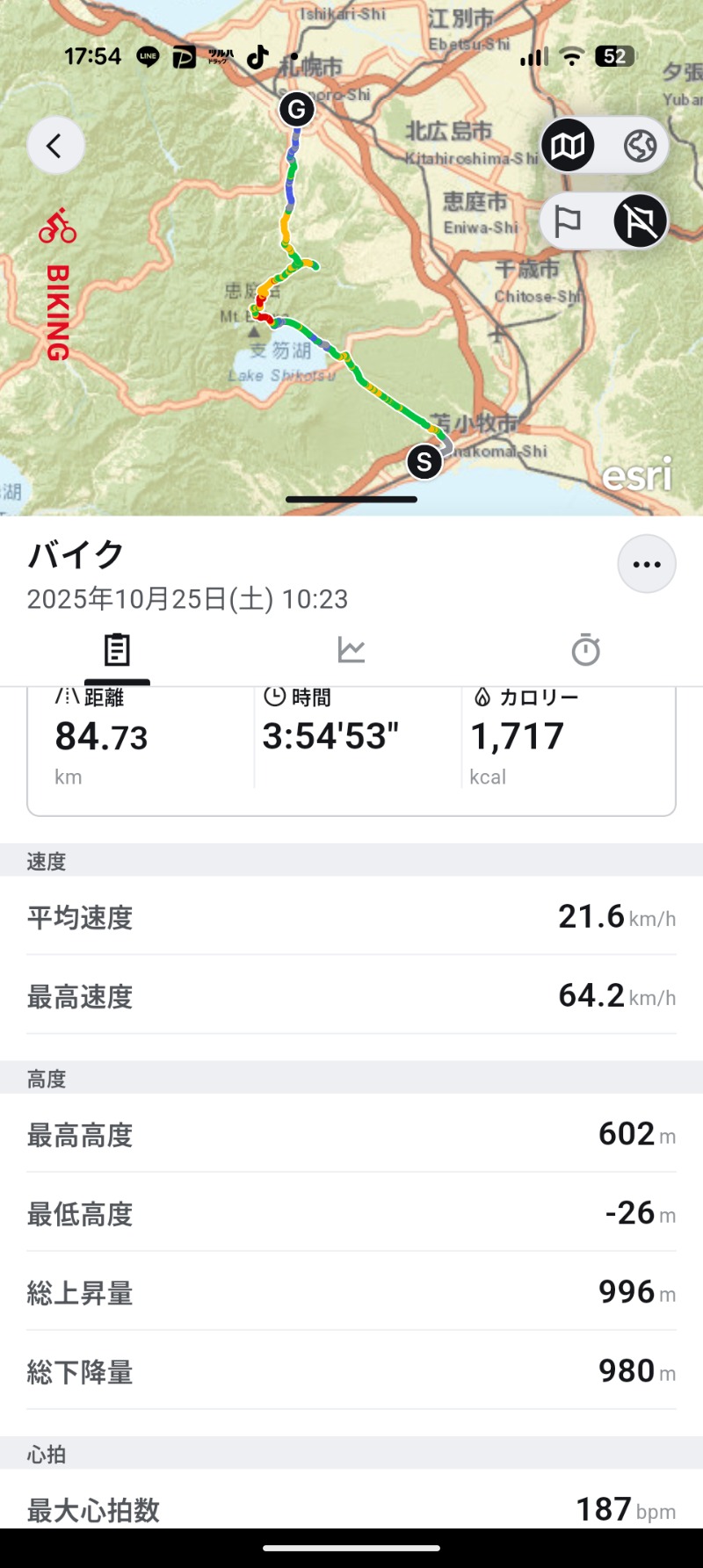Open the graph analysis icon
This screenshot has width=703, height=1568.
351,648
